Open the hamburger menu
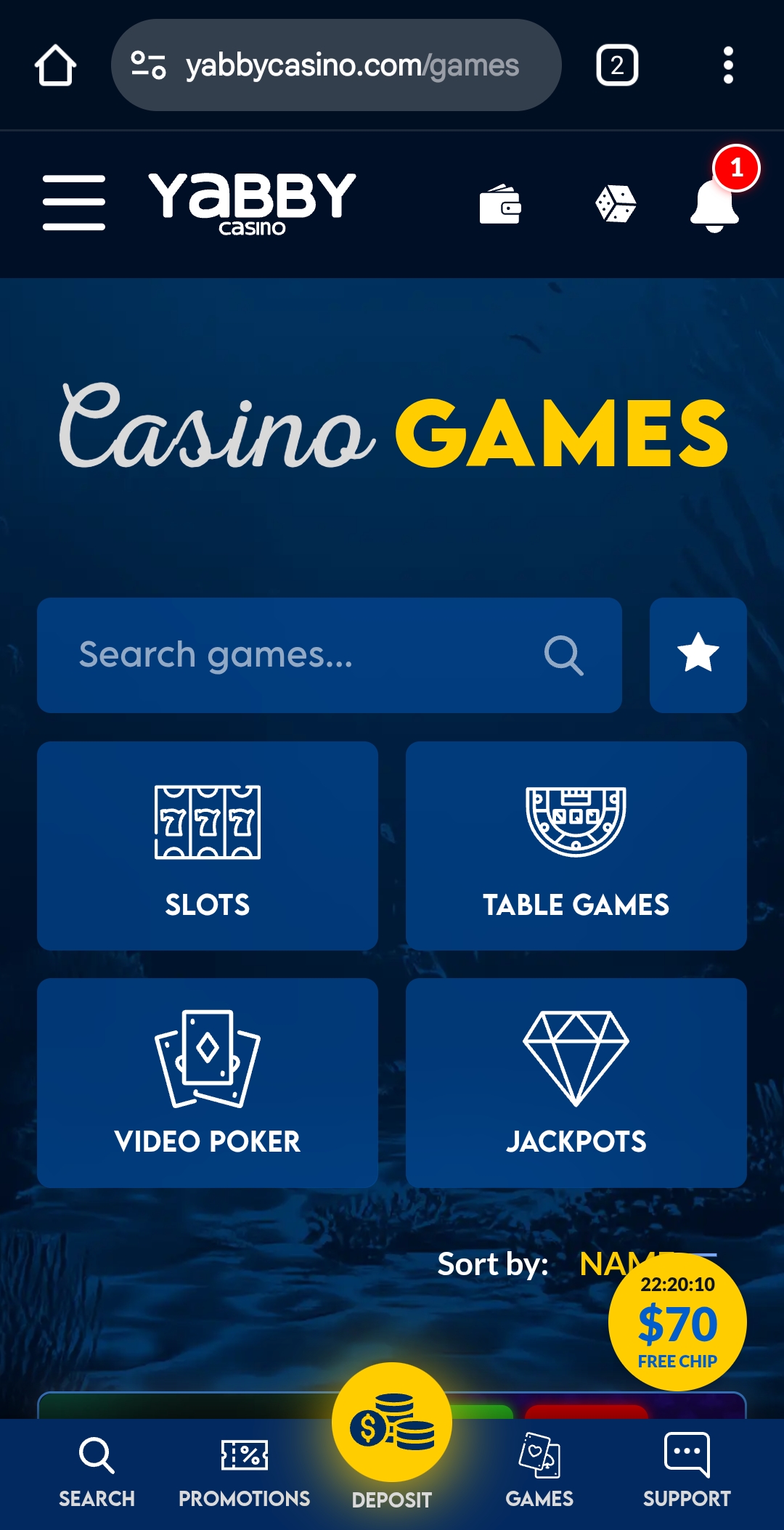 click(73, 203)
